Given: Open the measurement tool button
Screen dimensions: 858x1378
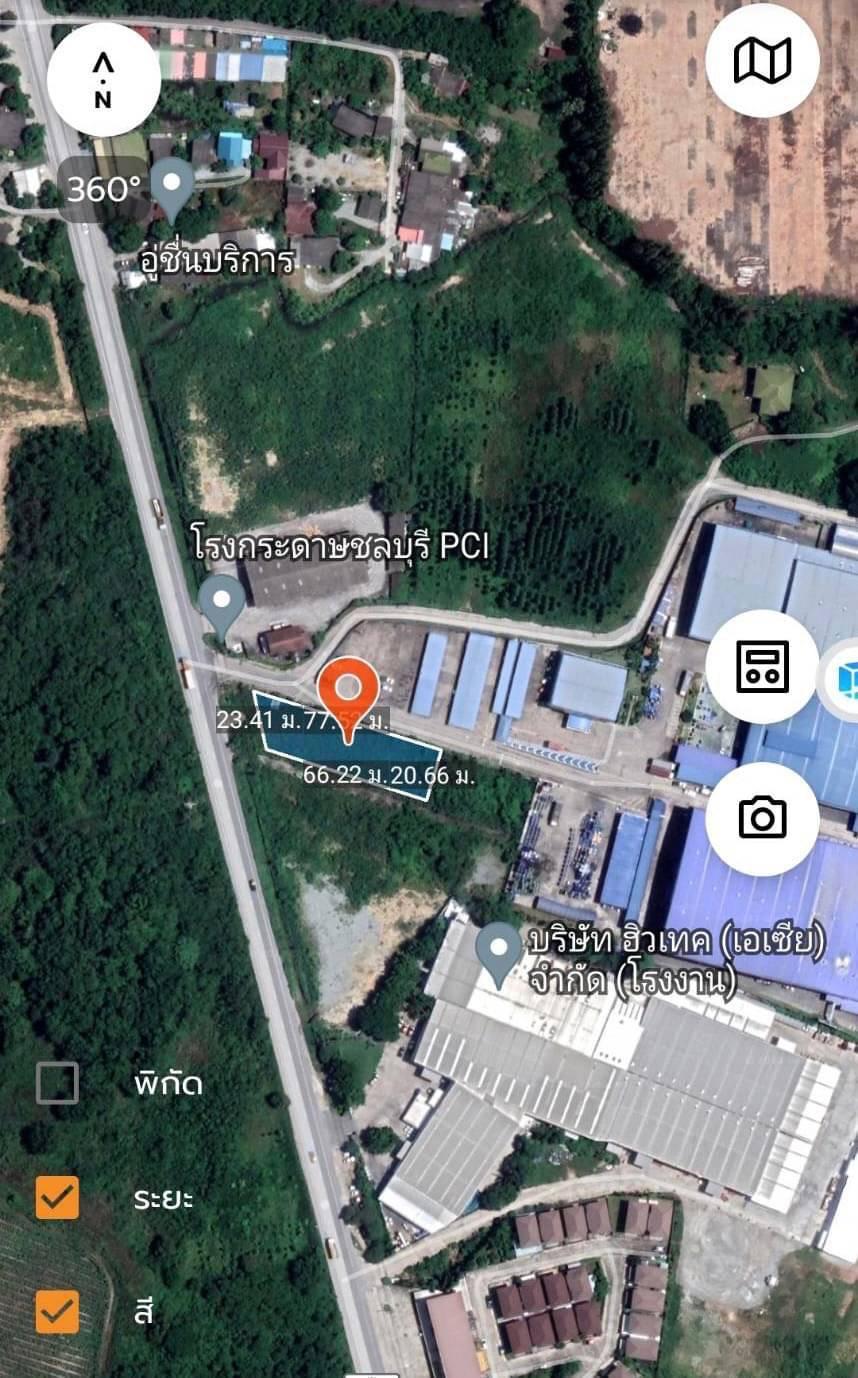Looking at the screenshot, I should (x=762, y=666).
